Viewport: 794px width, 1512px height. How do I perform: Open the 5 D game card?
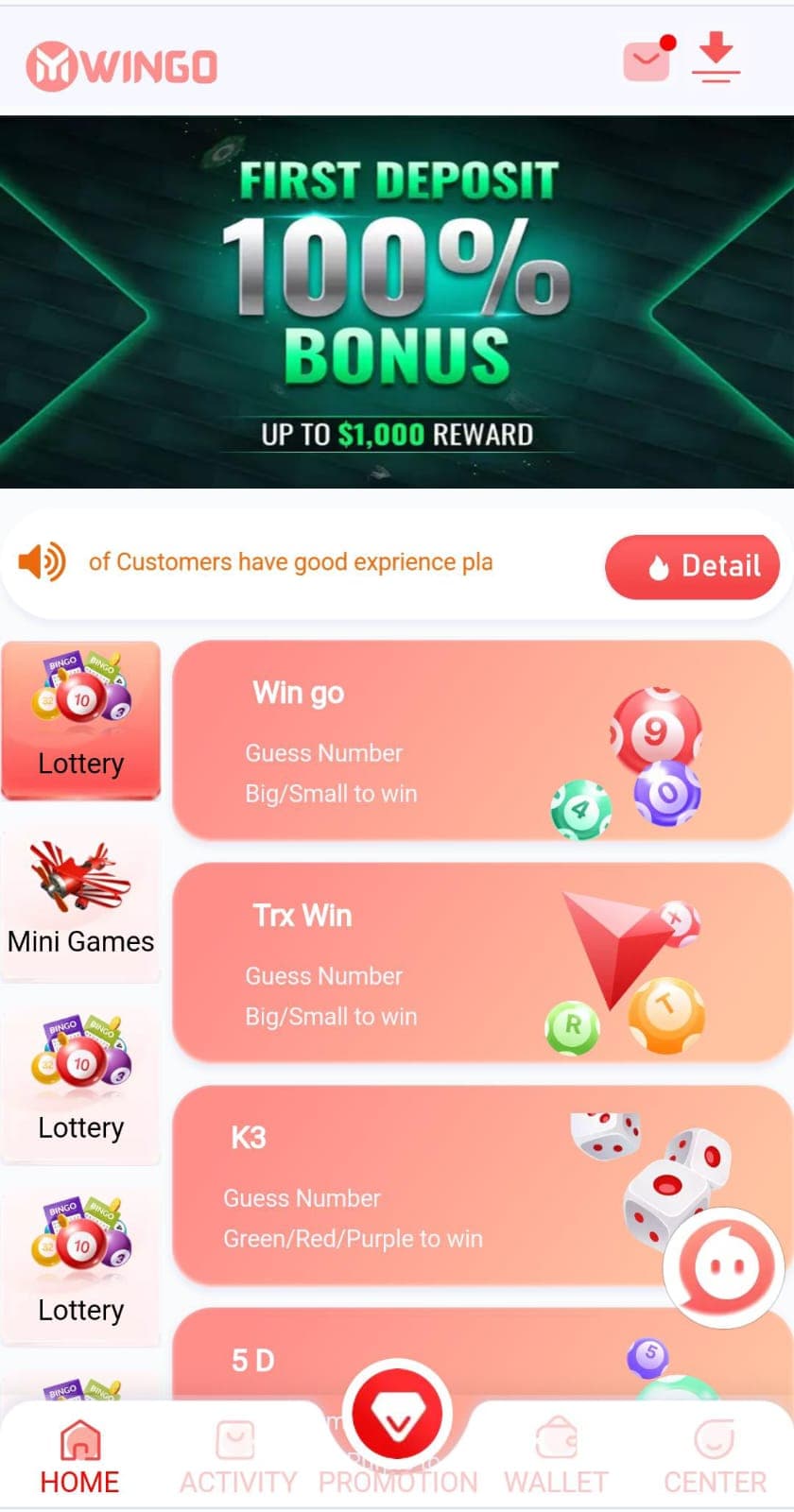425,1356
